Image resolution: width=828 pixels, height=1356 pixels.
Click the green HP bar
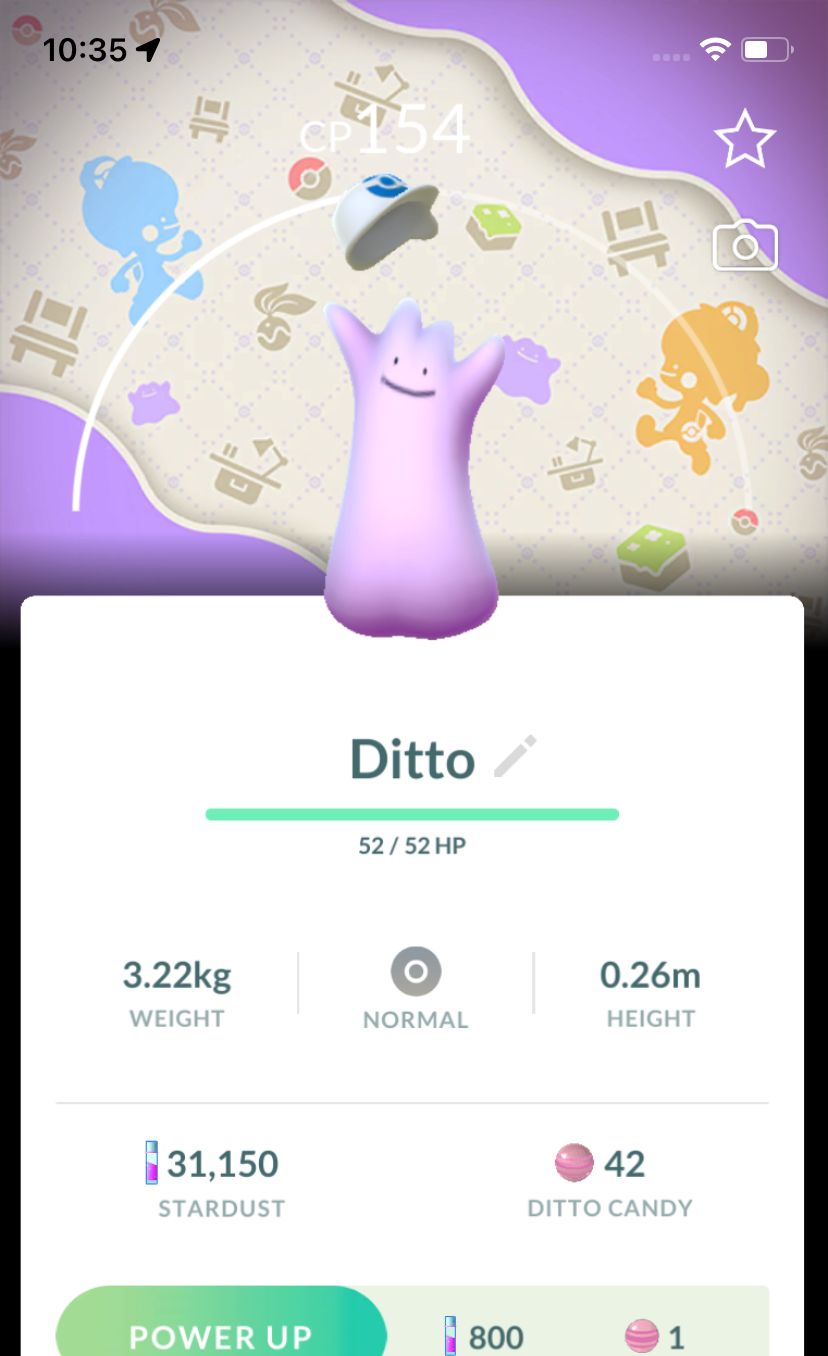[x=412, y=813]
